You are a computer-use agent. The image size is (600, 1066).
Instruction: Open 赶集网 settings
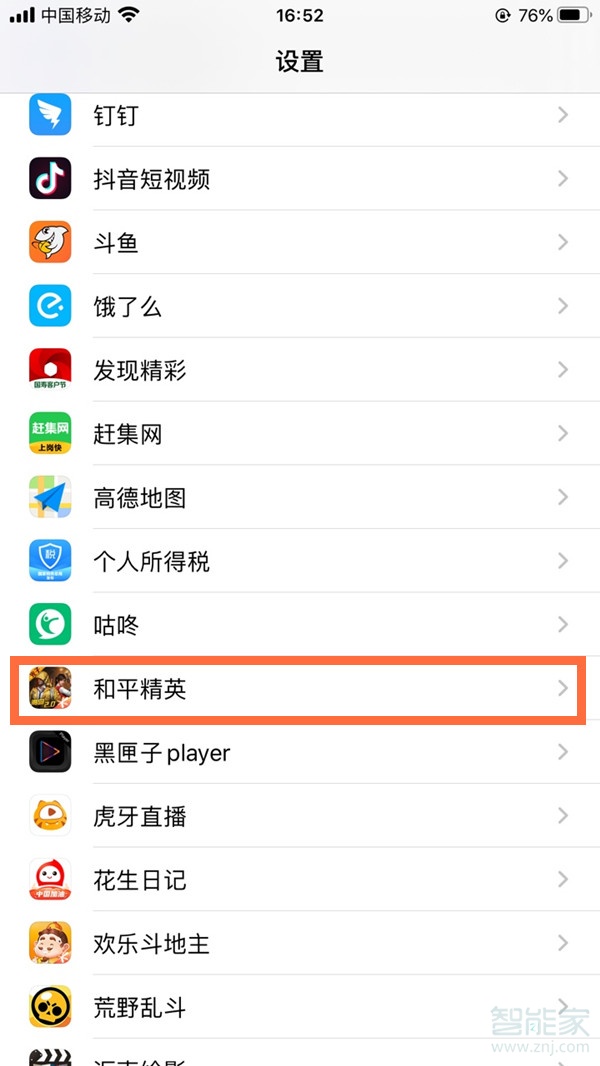coord(300,434)
